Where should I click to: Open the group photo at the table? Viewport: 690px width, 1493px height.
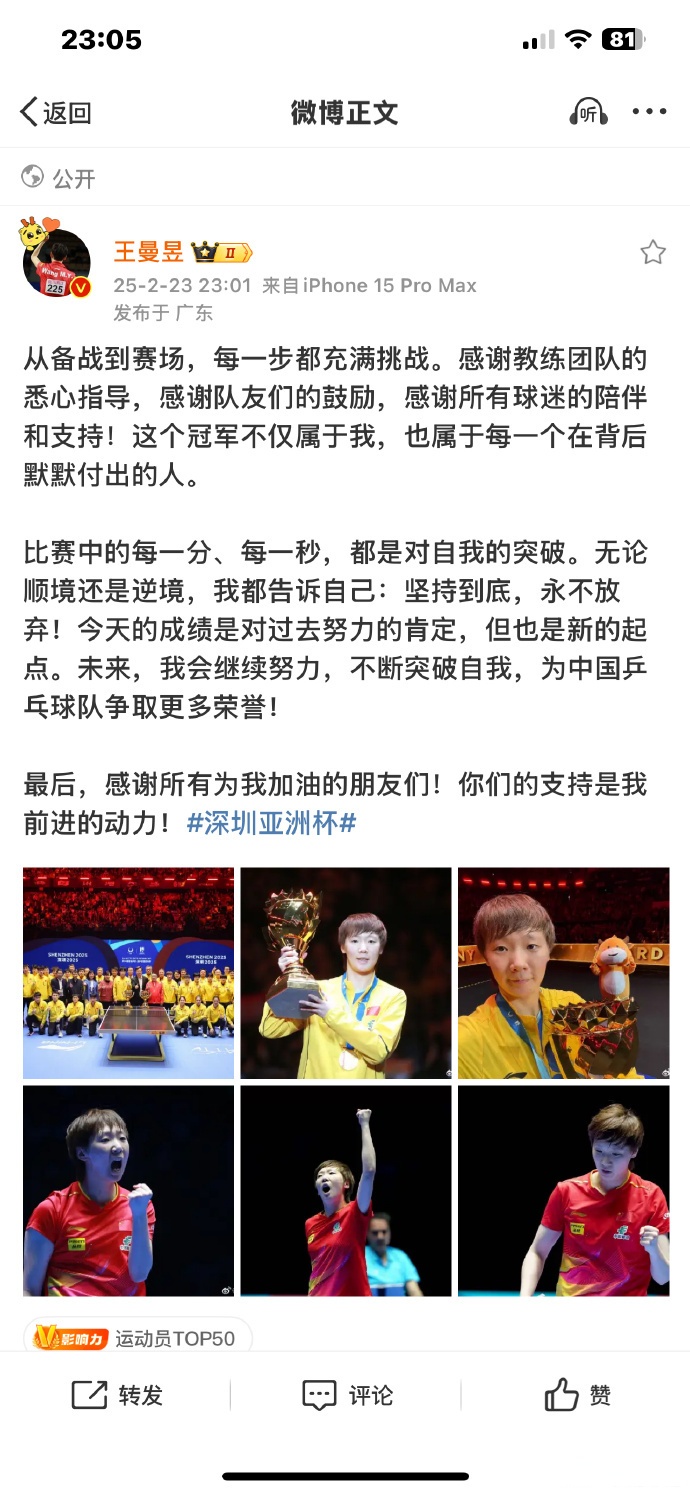coord(129,972)
